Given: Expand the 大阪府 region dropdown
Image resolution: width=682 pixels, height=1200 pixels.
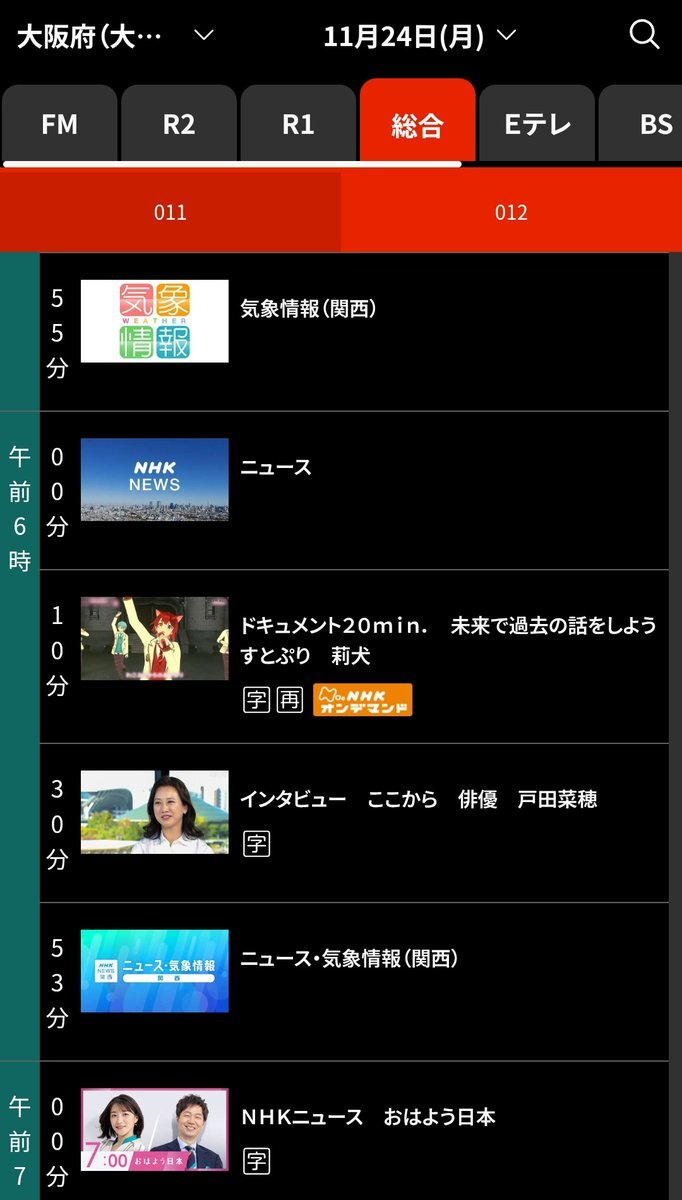Looking at the screenshot, I should (115, 37).
